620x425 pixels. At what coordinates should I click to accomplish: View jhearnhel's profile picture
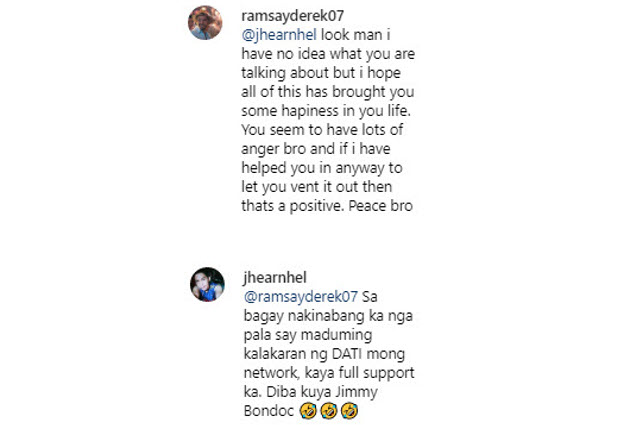206,285
